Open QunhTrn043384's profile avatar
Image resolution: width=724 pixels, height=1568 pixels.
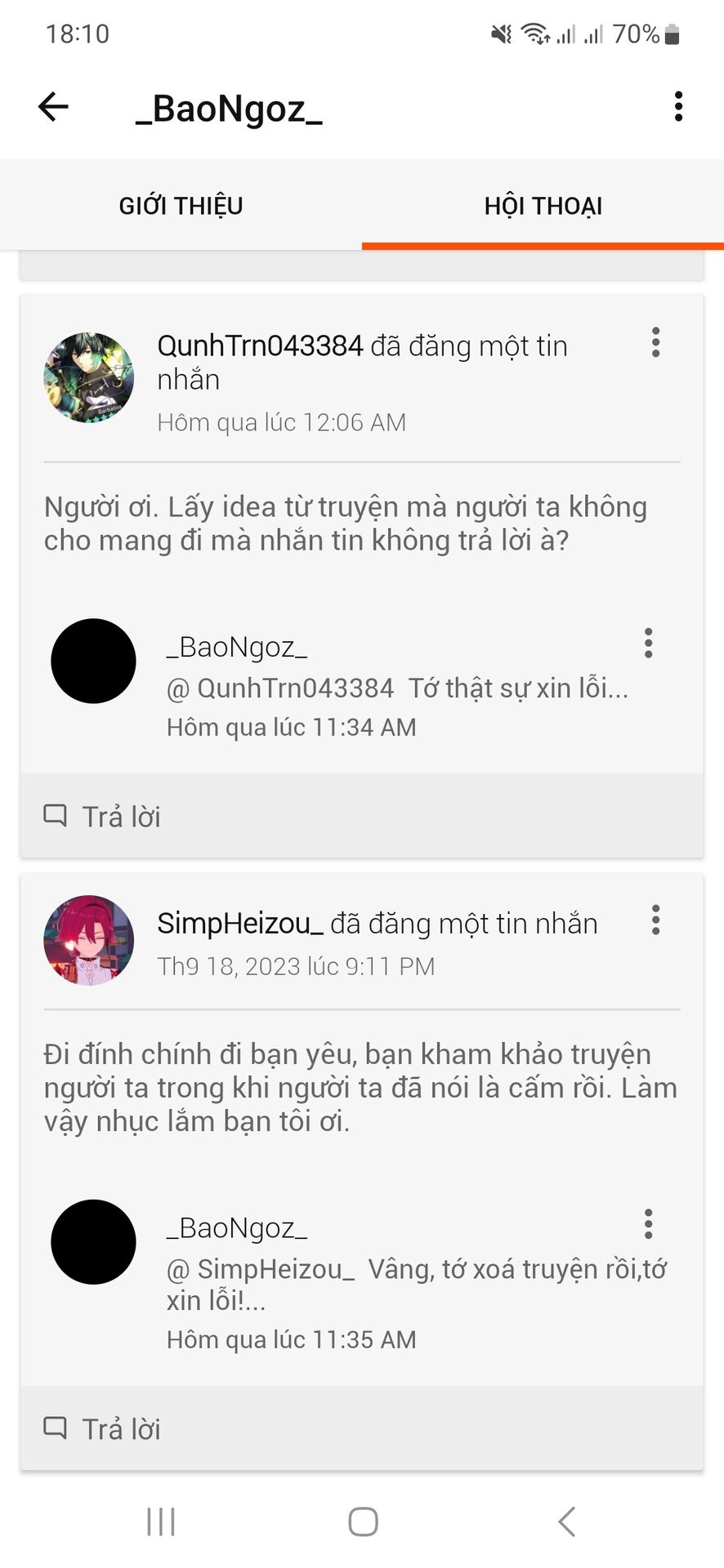(x=88, y=377)
